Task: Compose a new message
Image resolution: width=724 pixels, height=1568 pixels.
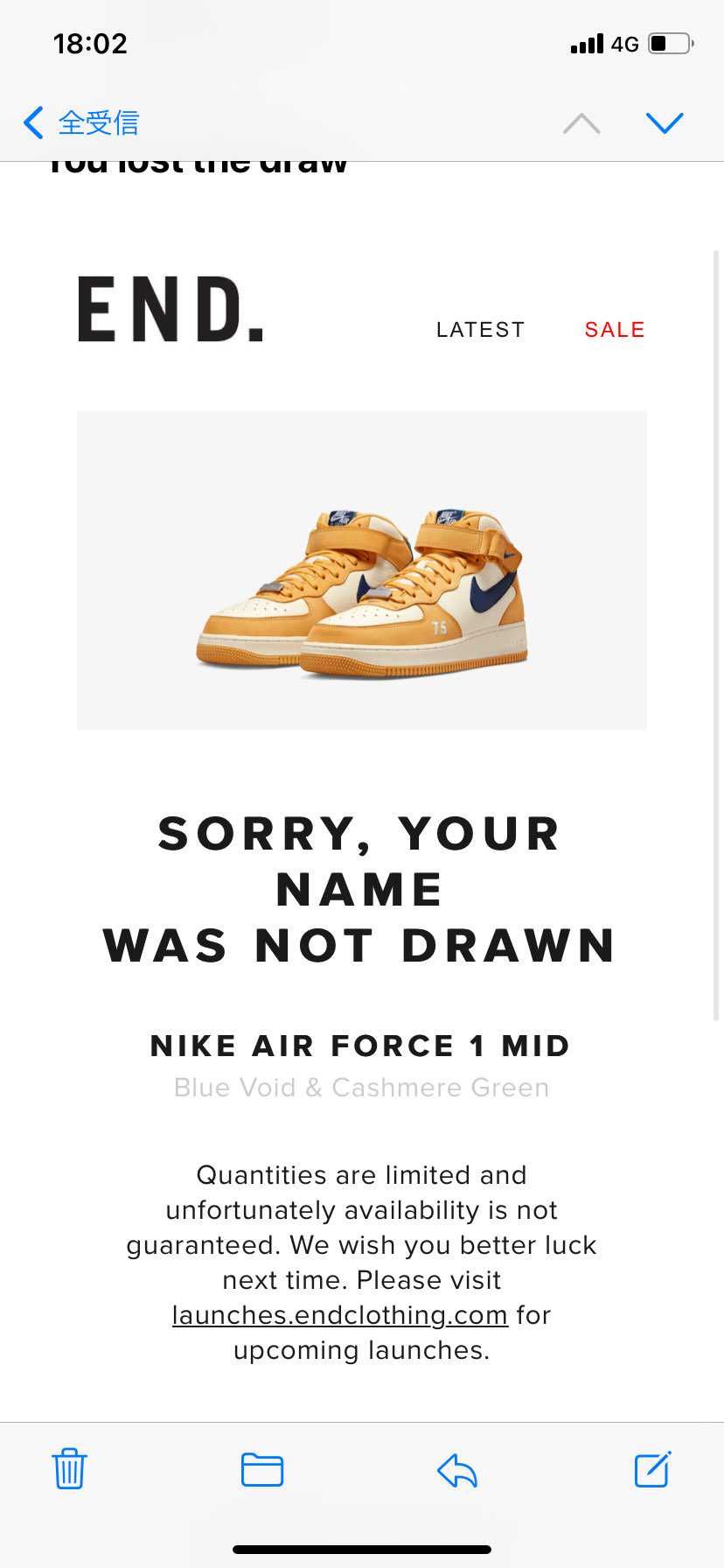Action: point(652,1469)
